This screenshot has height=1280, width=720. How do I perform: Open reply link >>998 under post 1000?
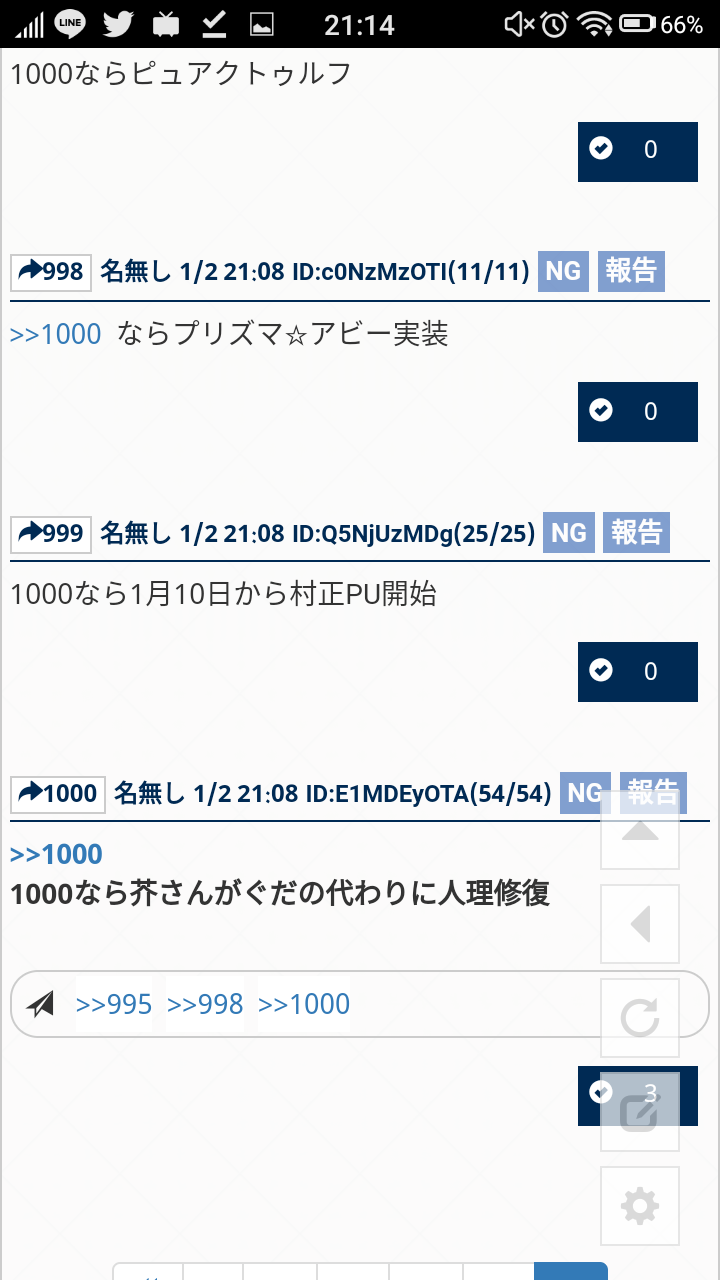205,1004
